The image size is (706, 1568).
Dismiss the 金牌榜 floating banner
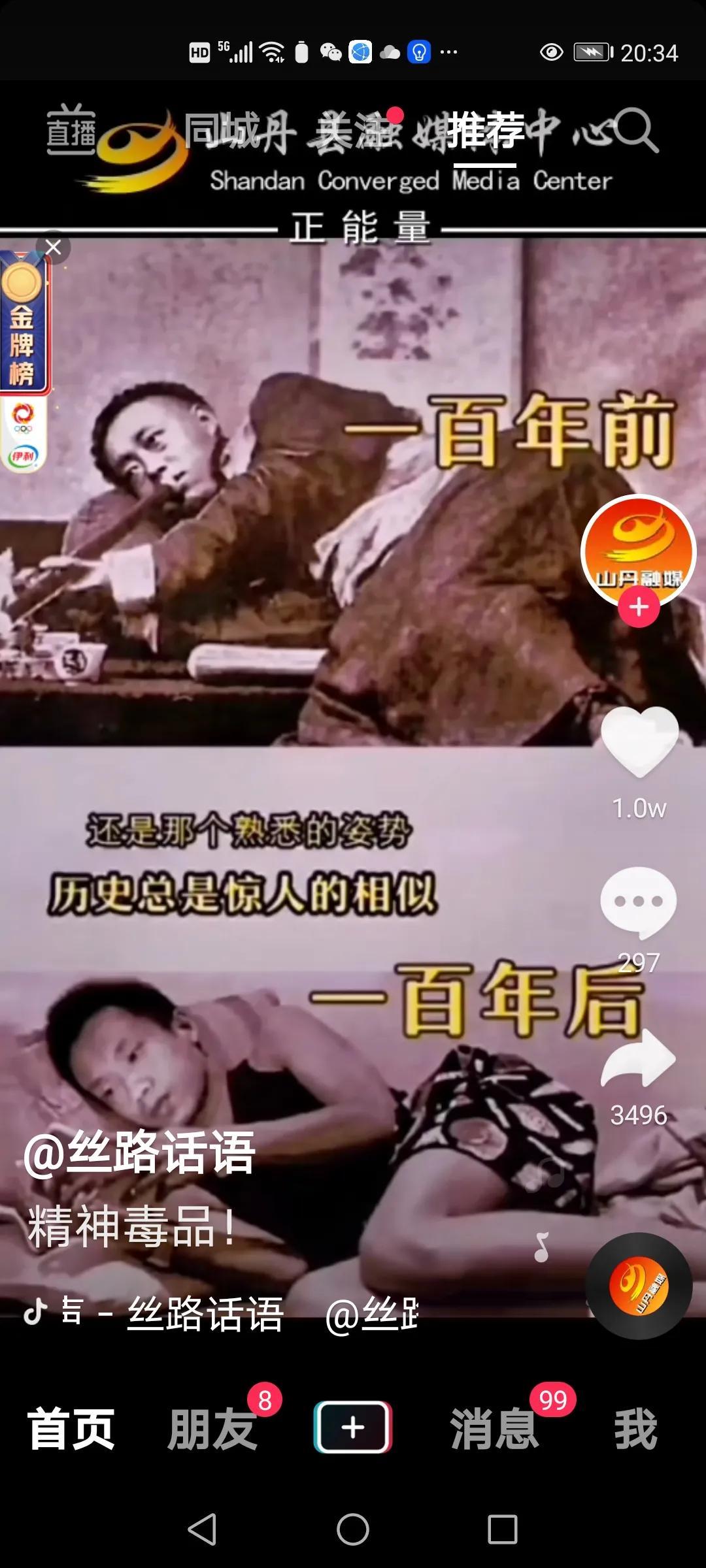point(54,247)
